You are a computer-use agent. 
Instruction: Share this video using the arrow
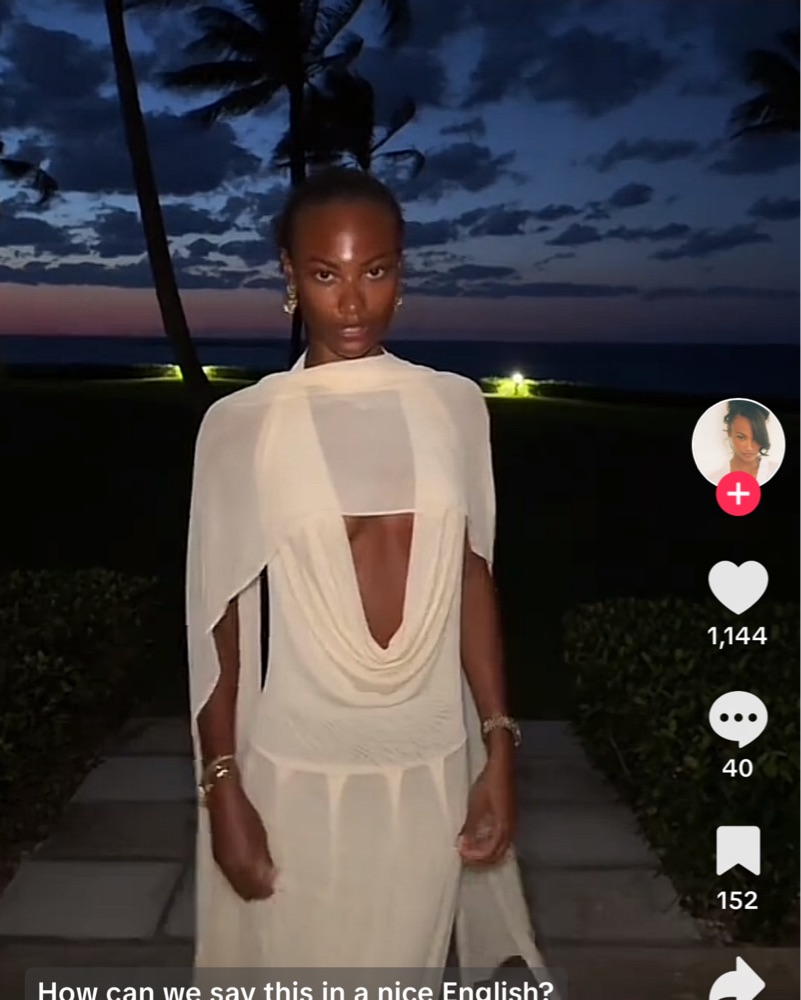coord(738,980)
